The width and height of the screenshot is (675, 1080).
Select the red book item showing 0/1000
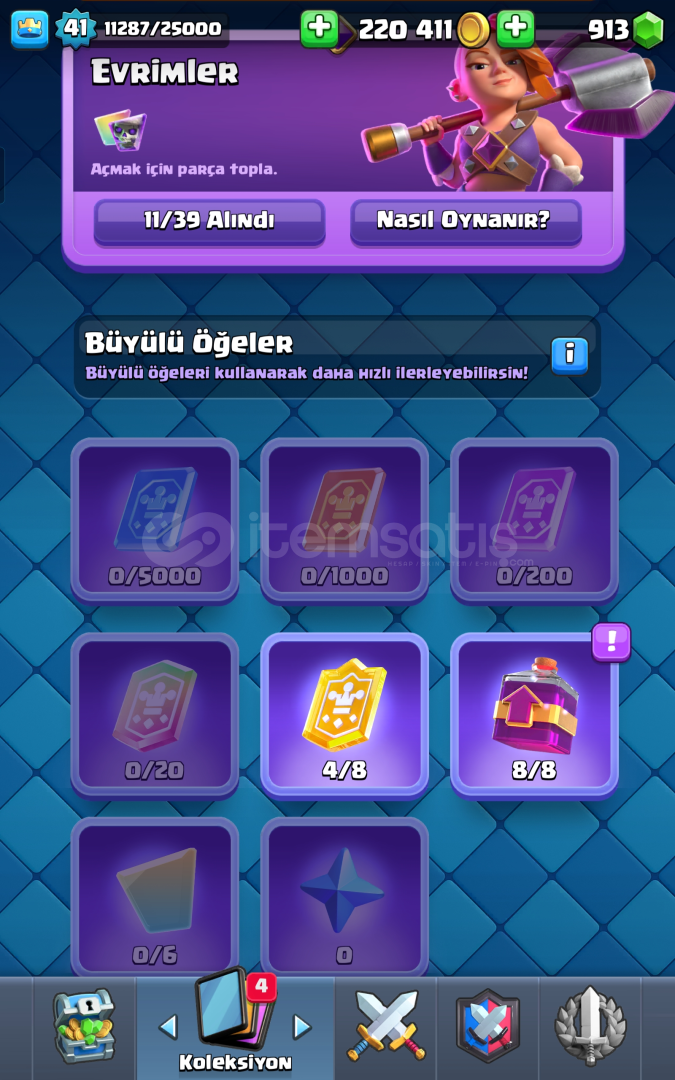344,520
